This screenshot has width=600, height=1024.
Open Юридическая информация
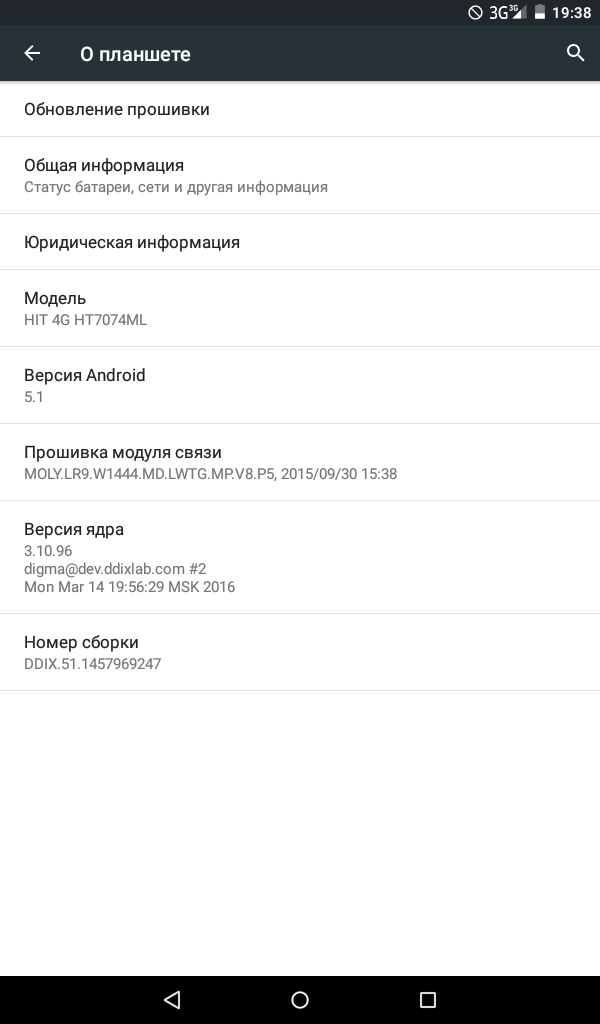click(x=300, y=242)
